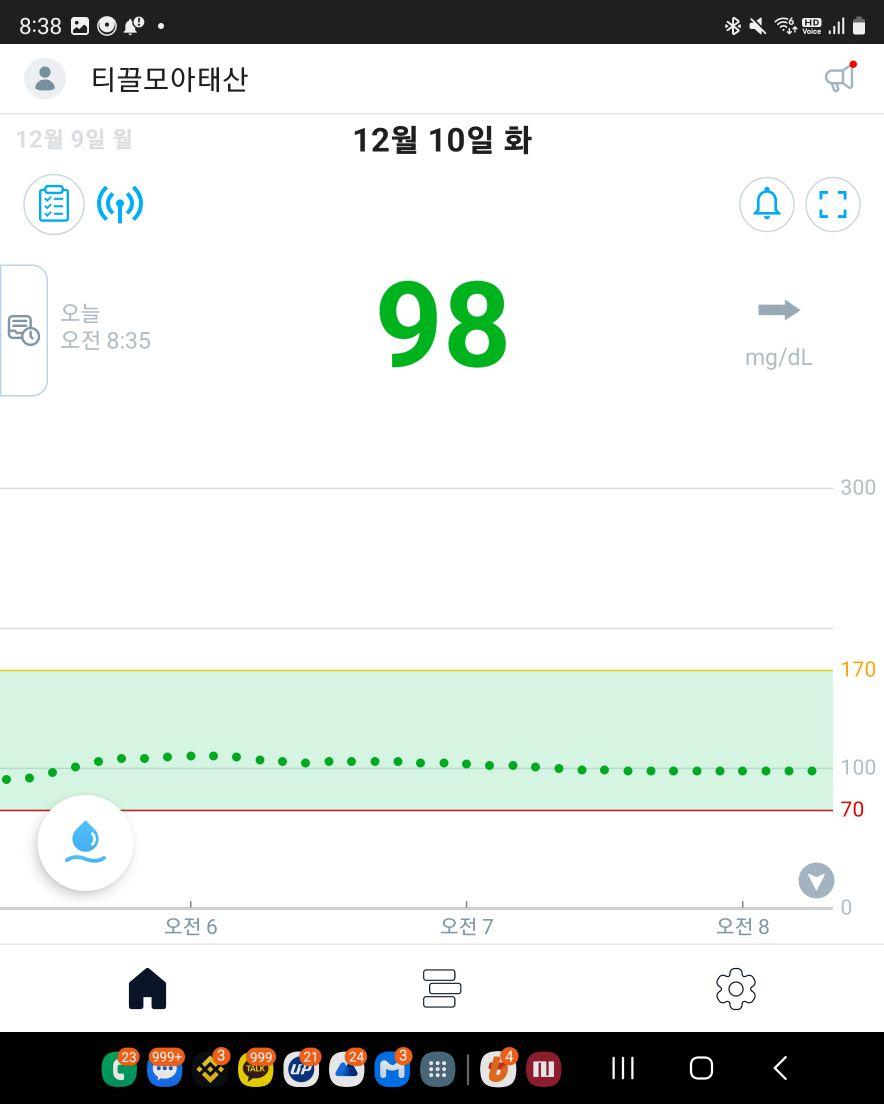Open the announcements megaphone icon
This screenshot has height=1104, width=884.
pos(840,78)
